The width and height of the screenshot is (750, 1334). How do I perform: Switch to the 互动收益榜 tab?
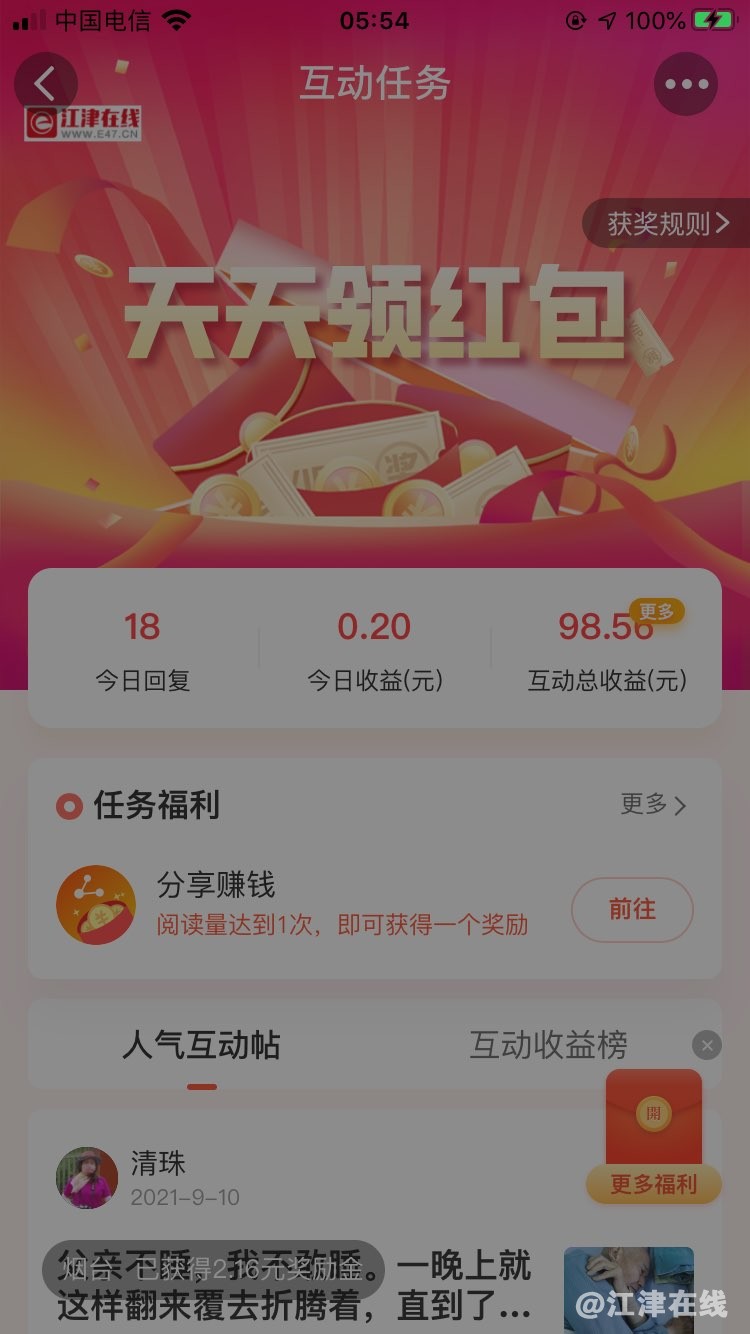point(548,1046)
